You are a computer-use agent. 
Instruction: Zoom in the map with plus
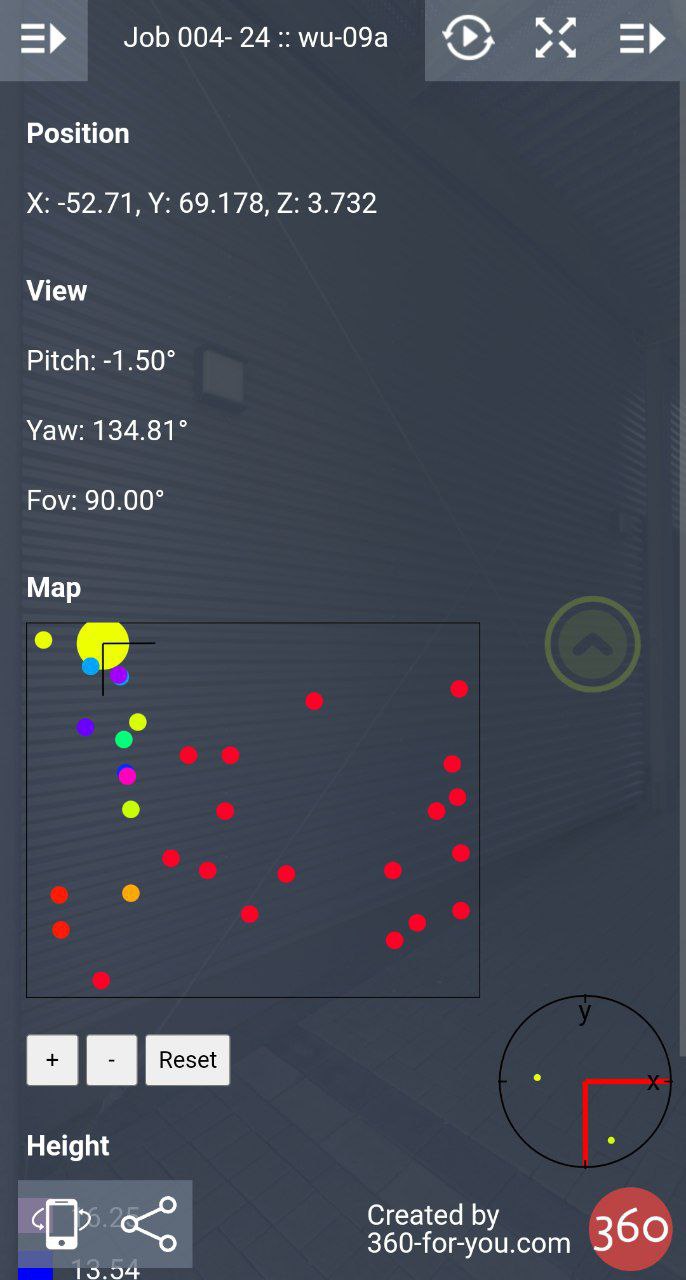point(52,1060)
